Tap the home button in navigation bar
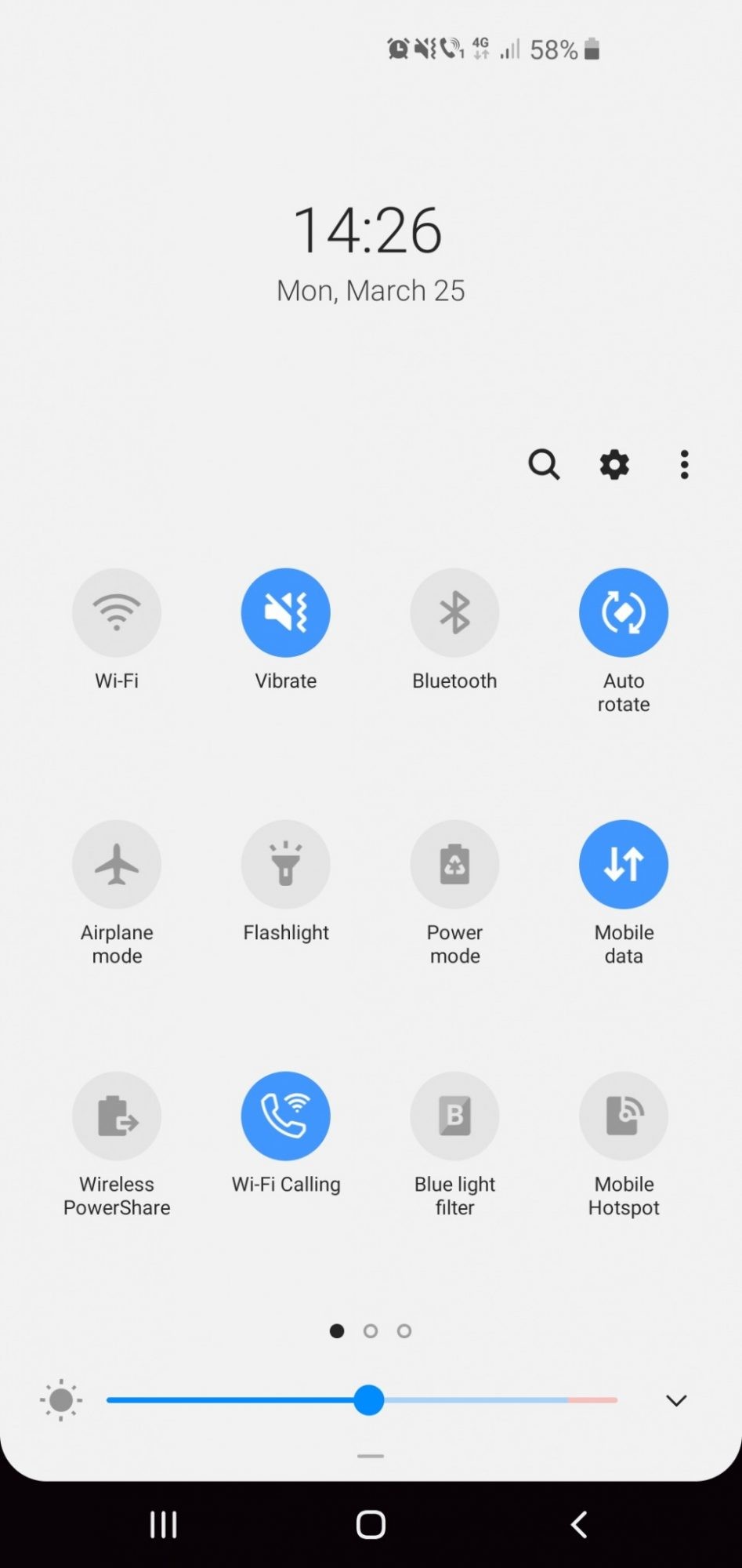This screenshot has height=1568, width=742. click(x=371, y=1525)
